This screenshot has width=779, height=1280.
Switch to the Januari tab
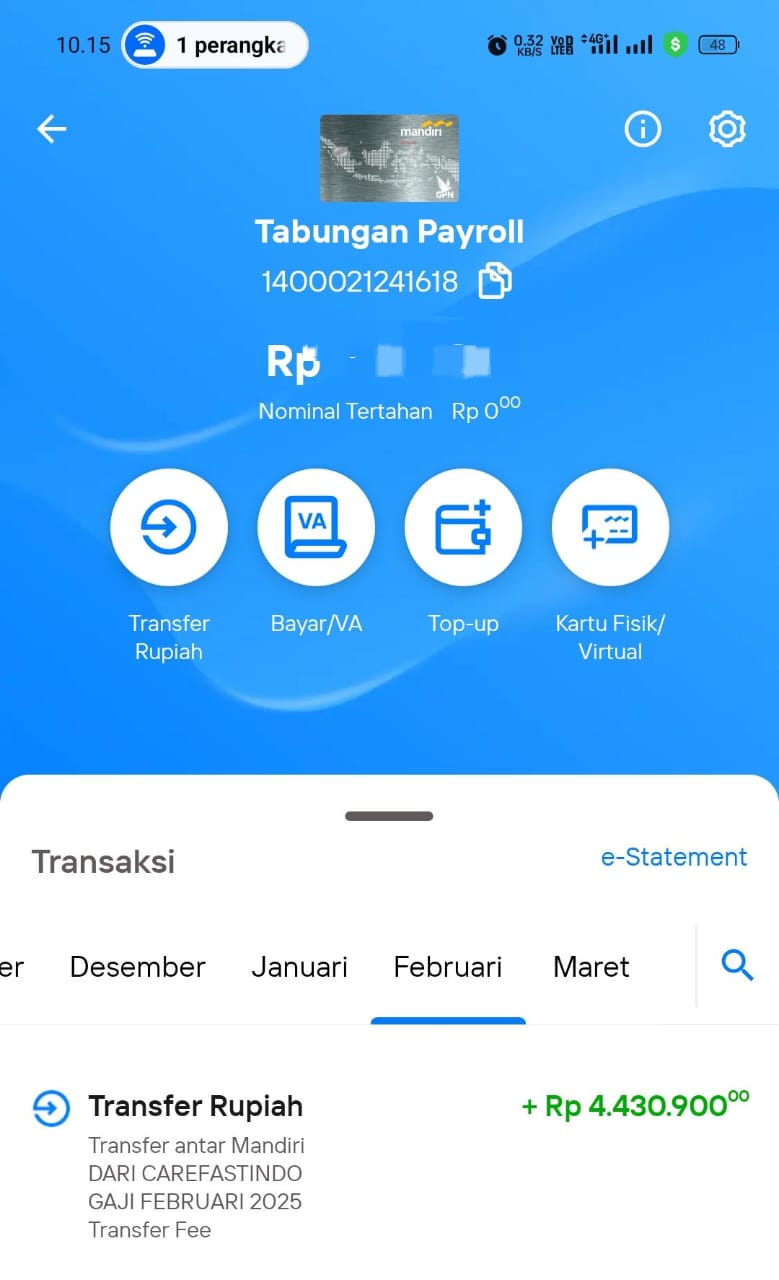299,967
